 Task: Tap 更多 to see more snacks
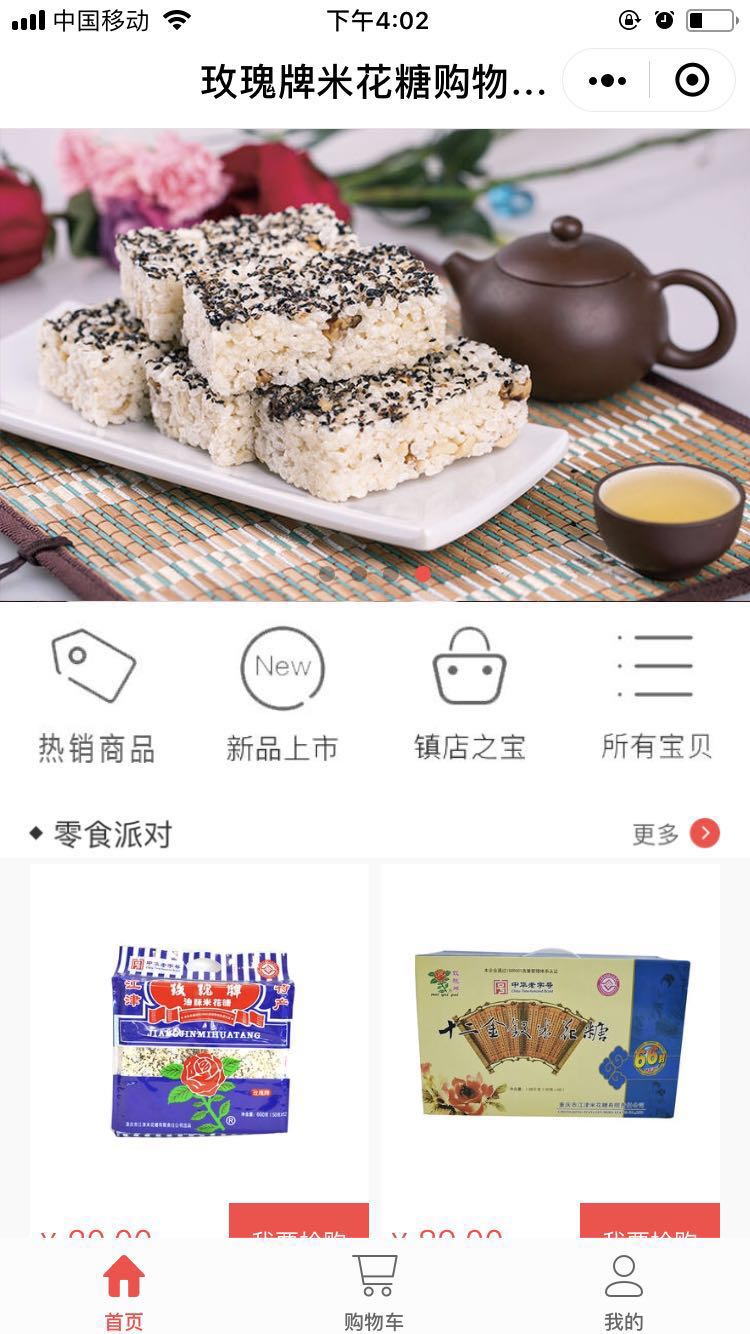(675, 833)
